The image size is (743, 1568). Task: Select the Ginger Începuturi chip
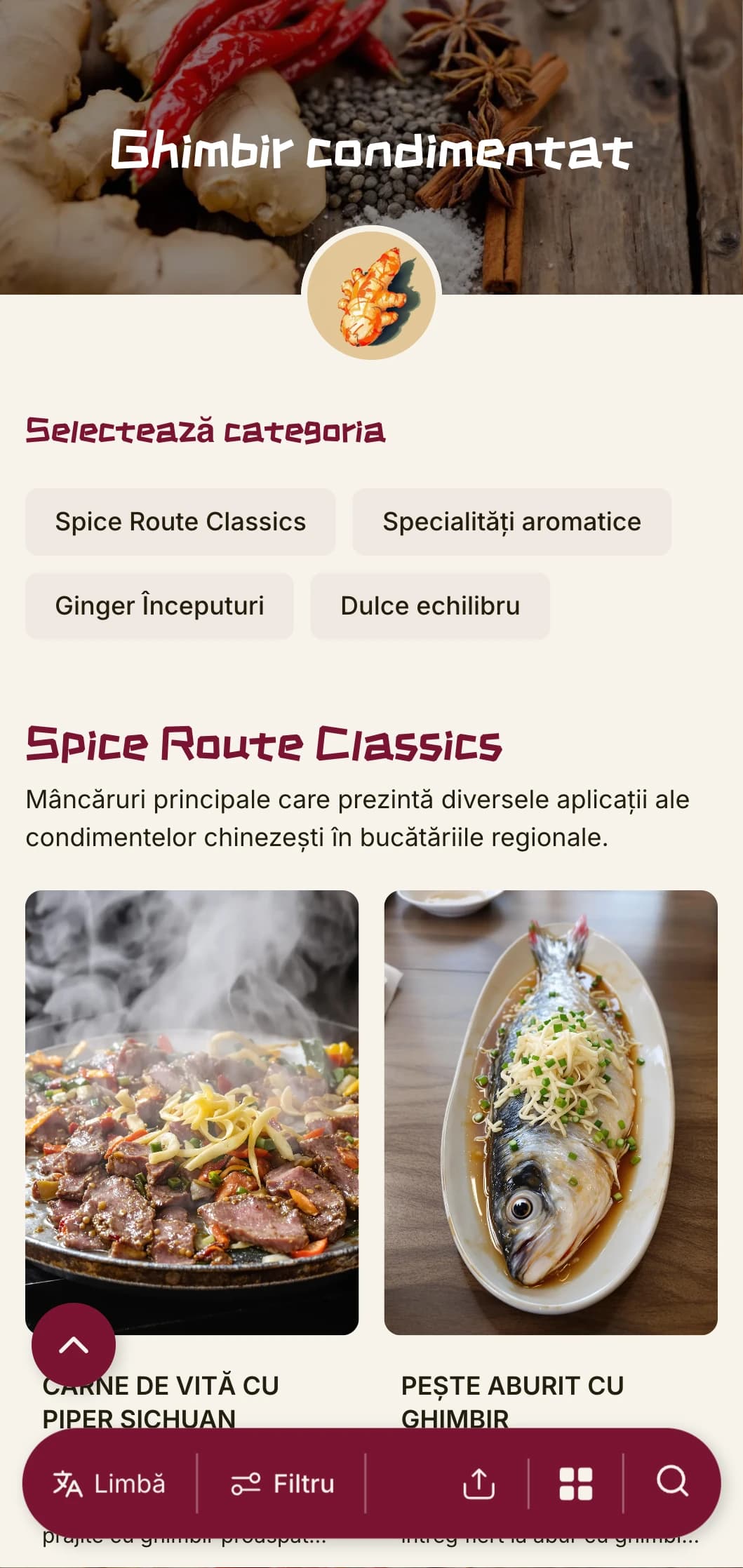[x=159, y=606]
